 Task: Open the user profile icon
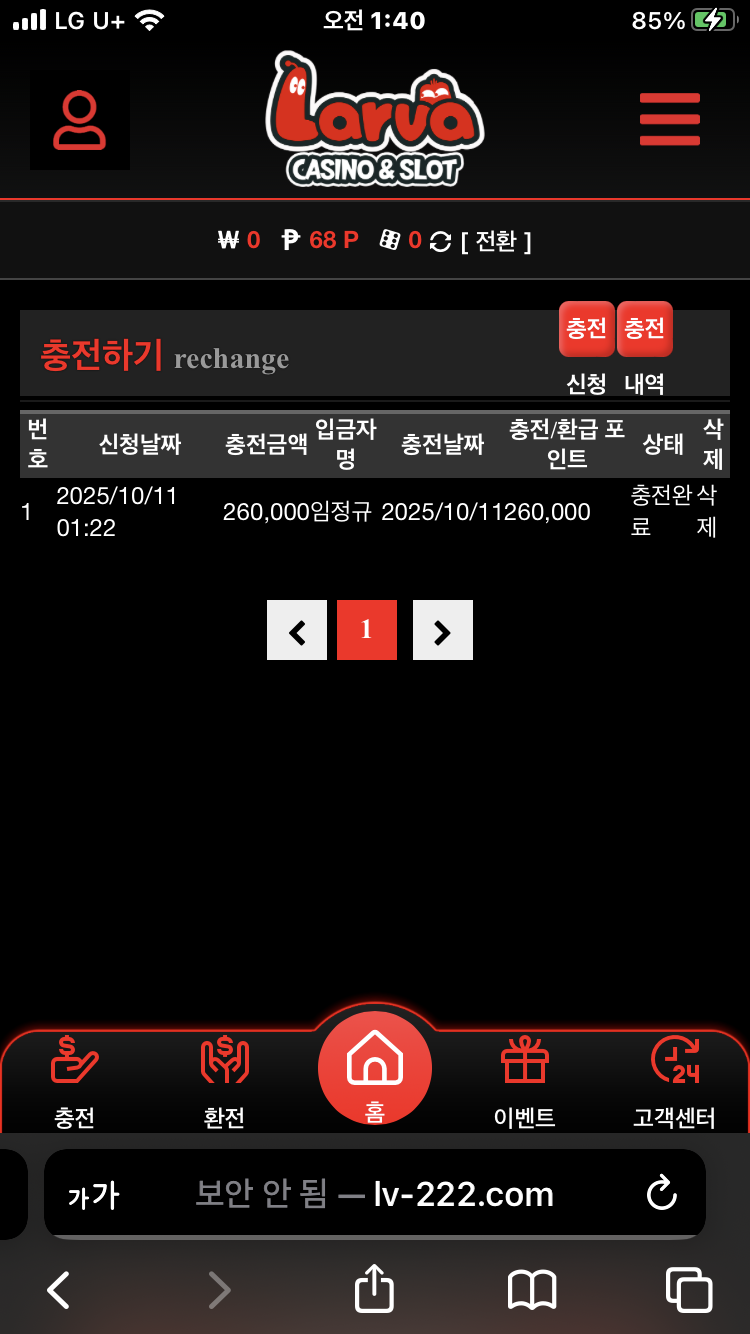click(80, 120)
